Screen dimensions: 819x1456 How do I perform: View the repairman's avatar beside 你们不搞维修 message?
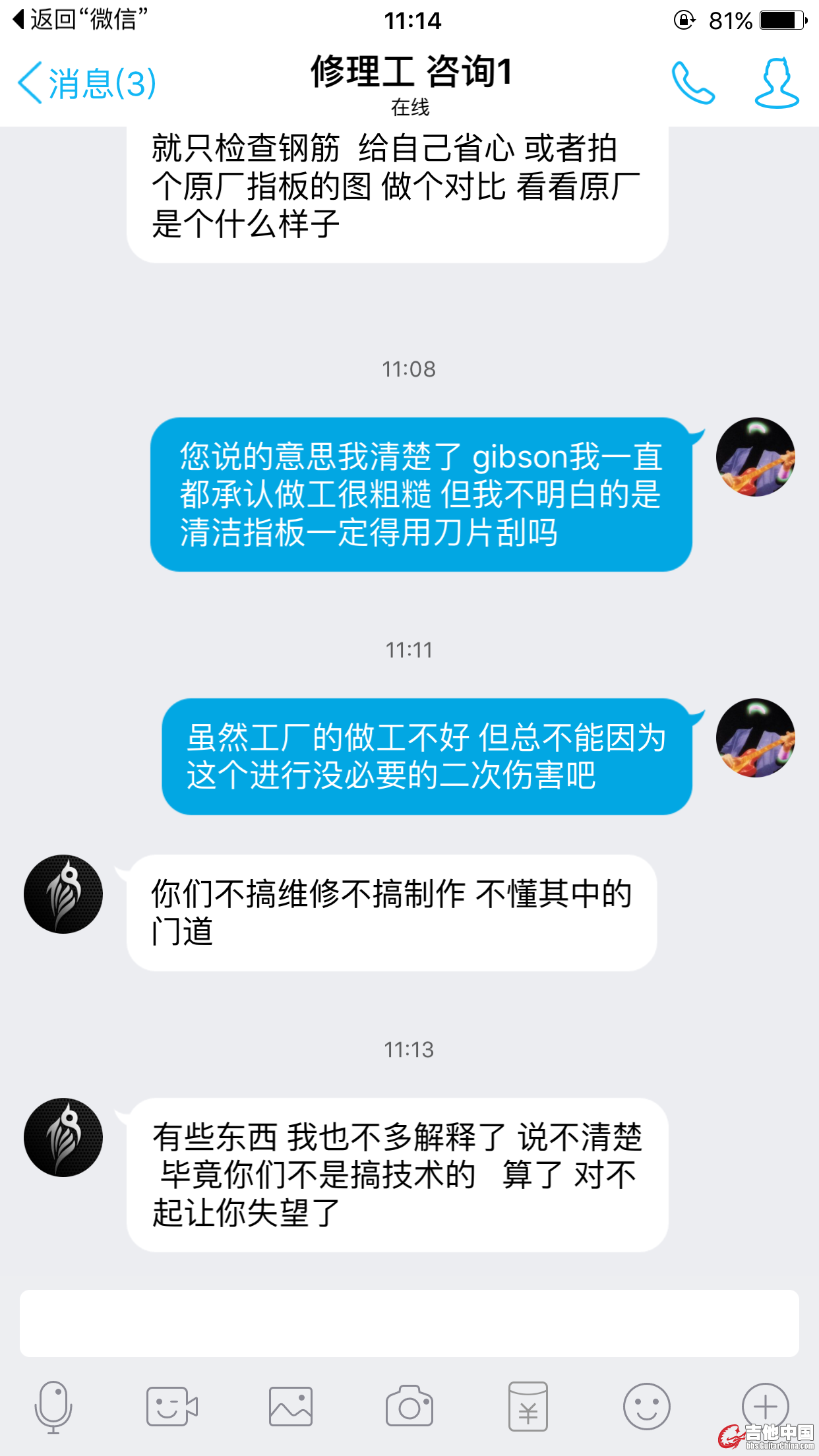click(x=63, y=894)
